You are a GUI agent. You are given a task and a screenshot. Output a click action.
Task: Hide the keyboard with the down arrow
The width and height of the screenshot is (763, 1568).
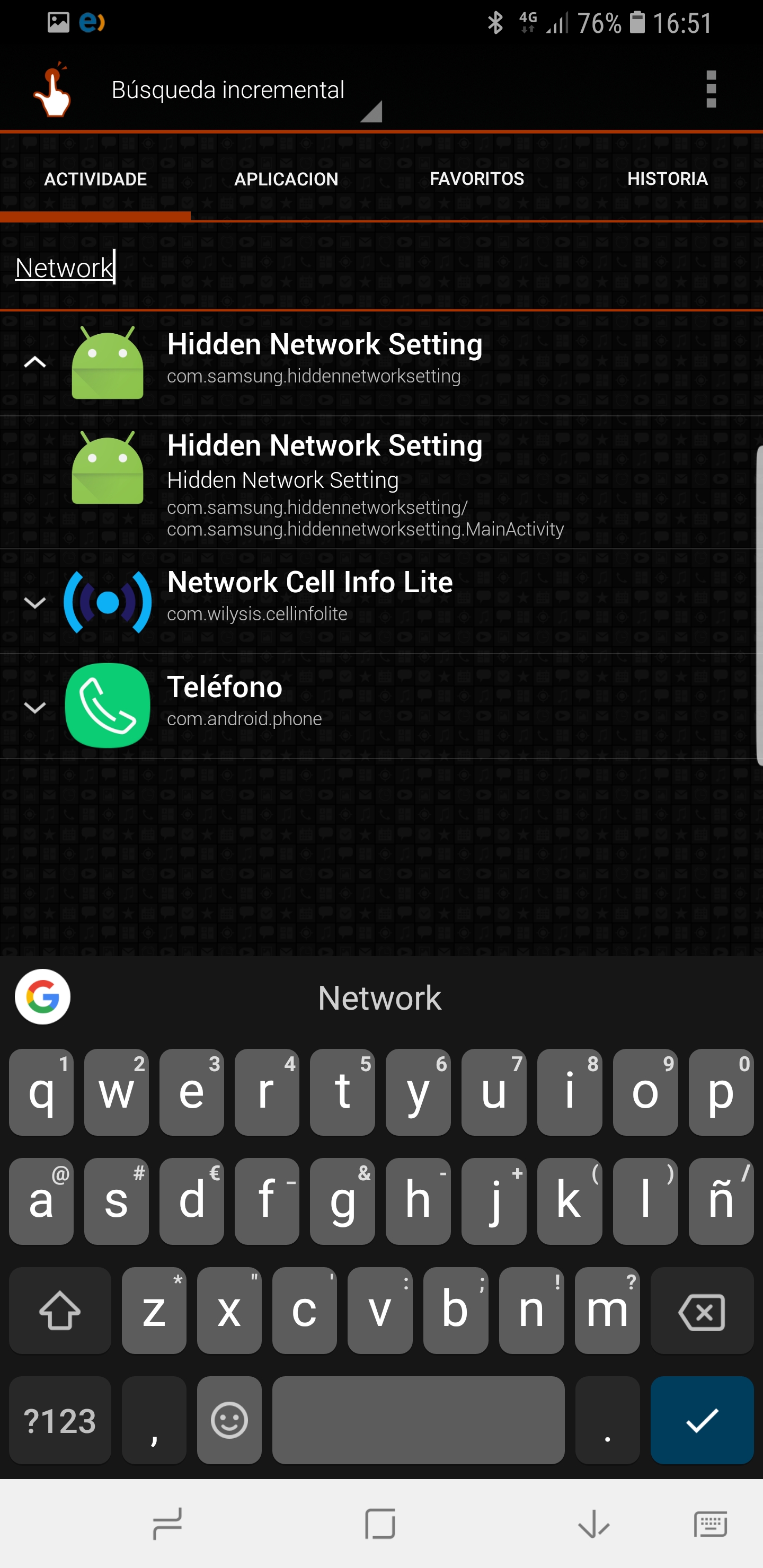593,1524
